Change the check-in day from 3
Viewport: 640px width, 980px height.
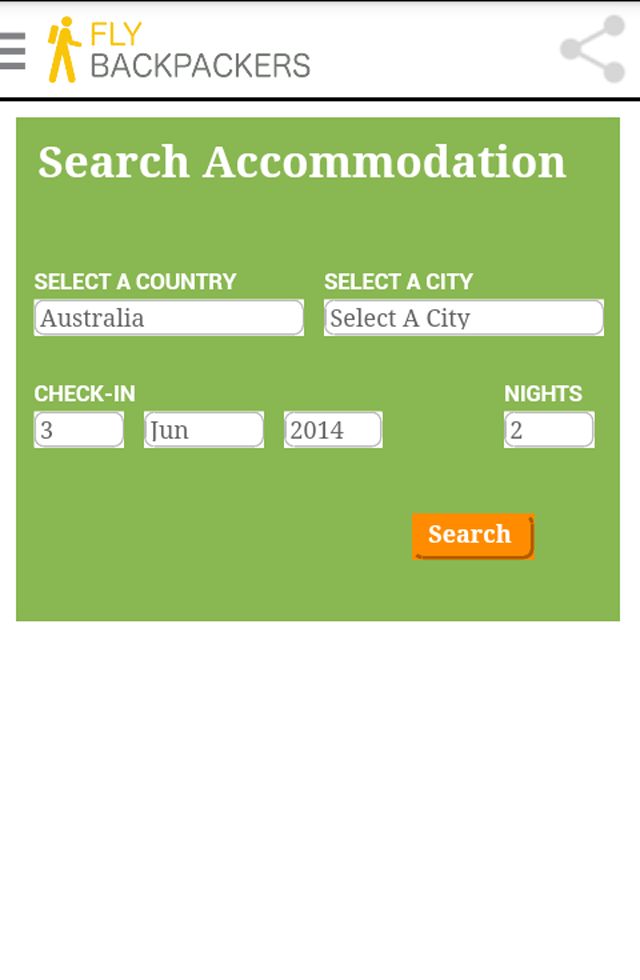tap(79, 430)
